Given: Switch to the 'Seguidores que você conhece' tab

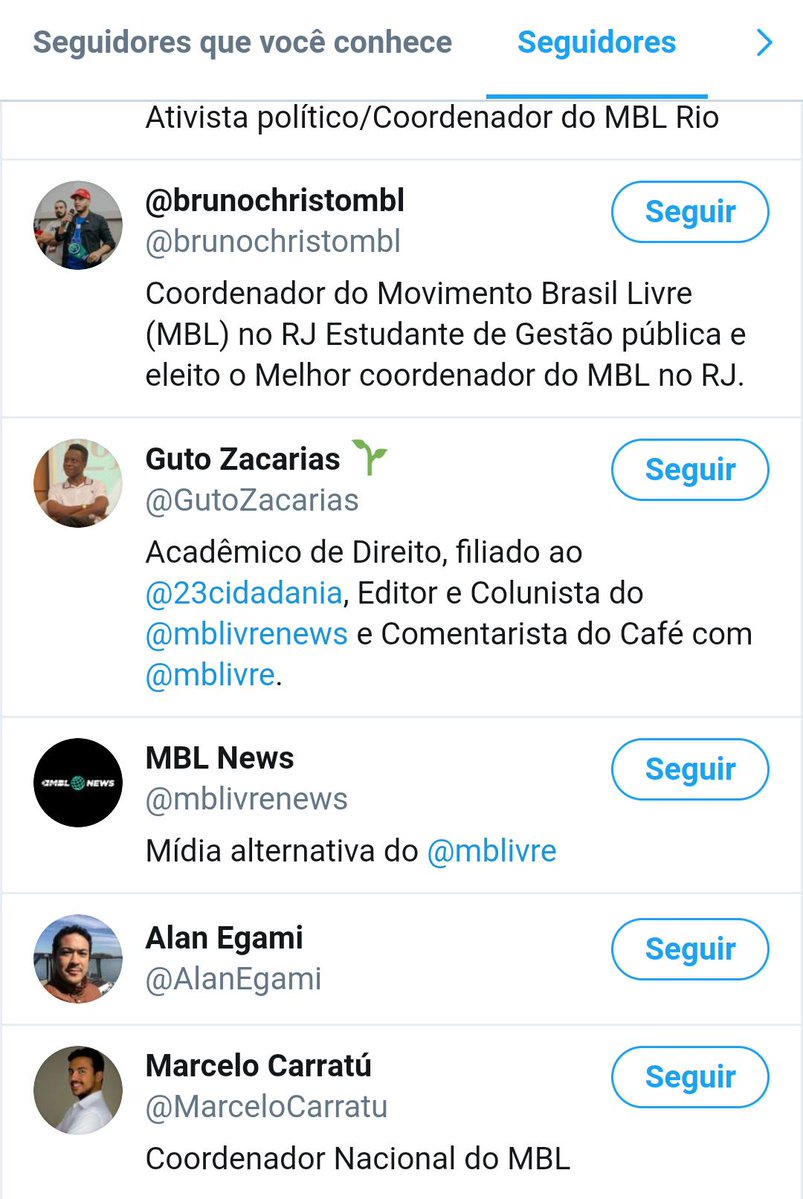Looking at the screenshot, I should [242, 43].
